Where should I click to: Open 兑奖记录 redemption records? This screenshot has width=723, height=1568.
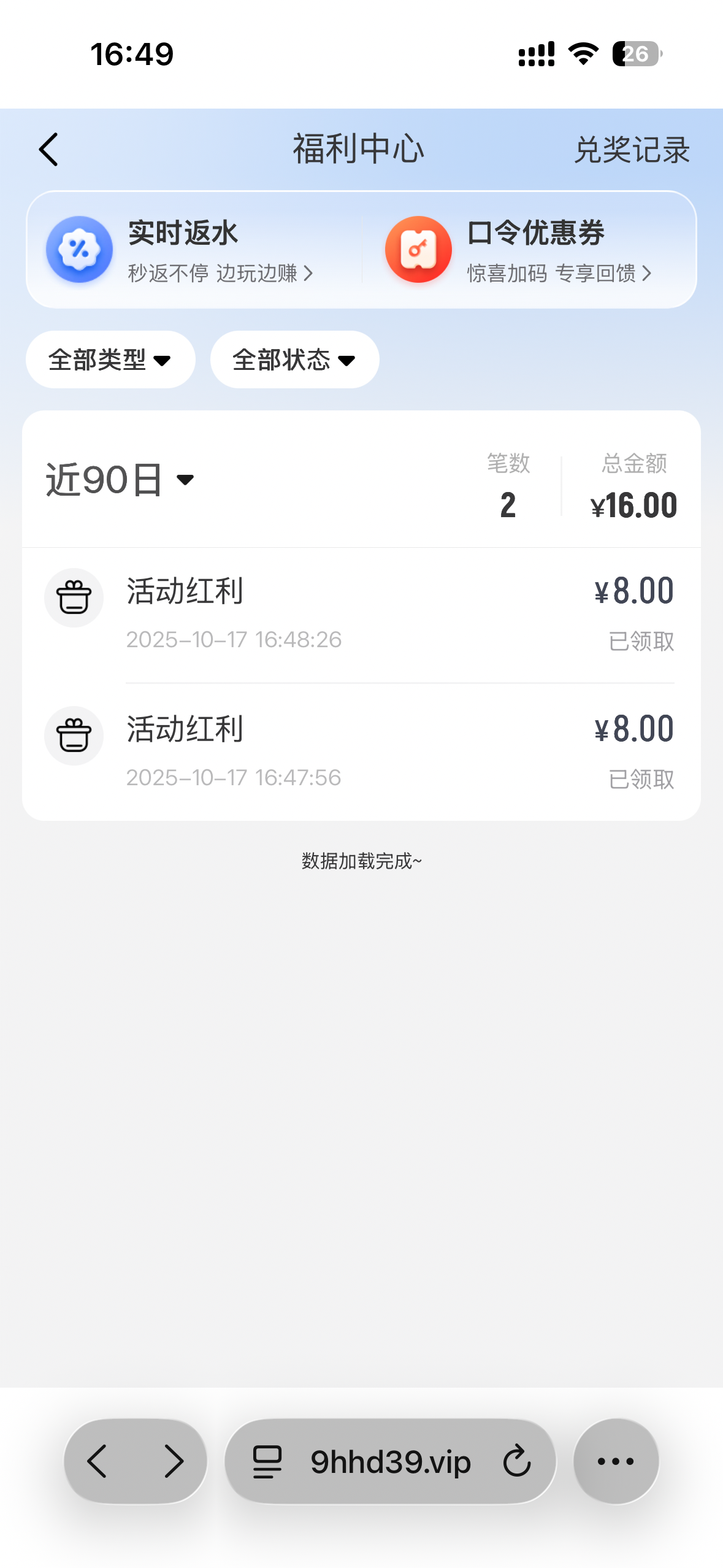(x=632, y=150)
